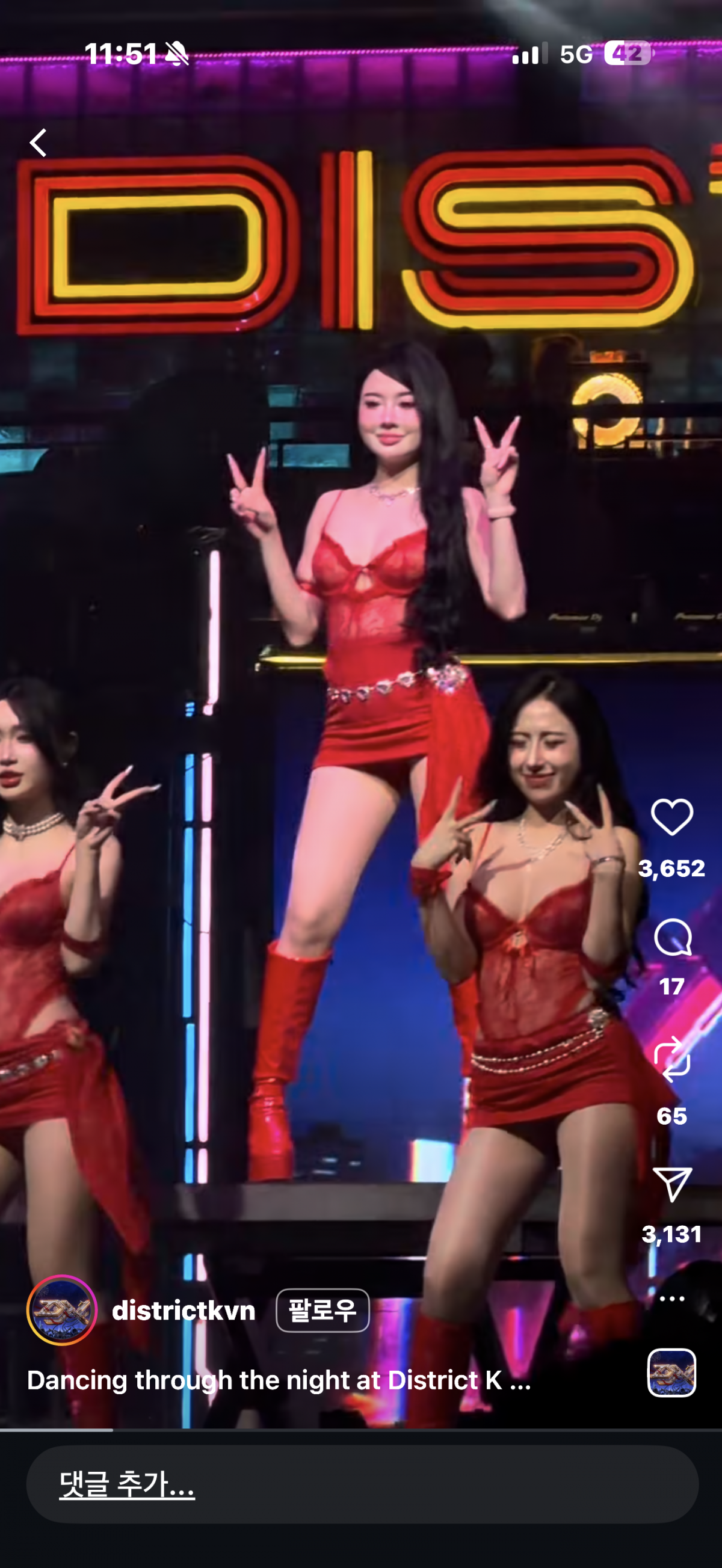Open the districtkvn username profile

184,1310
